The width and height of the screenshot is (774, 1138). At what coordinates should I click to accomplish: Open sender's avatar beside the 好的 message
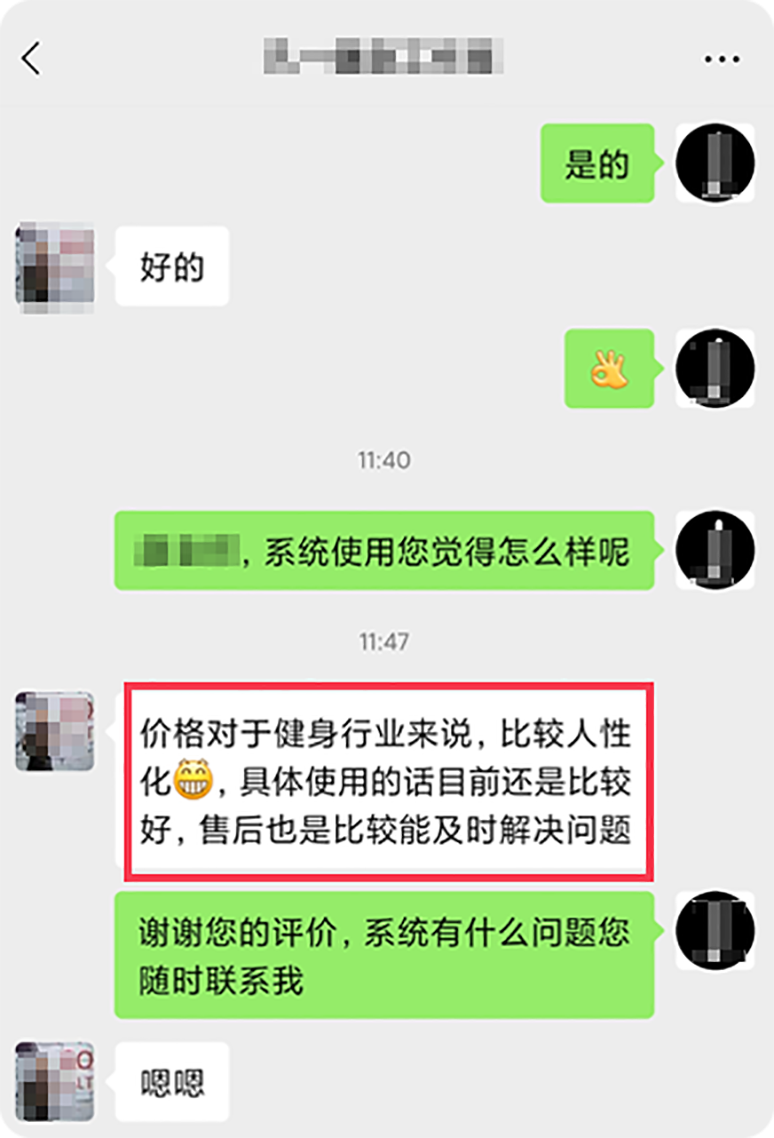[55, 266]
